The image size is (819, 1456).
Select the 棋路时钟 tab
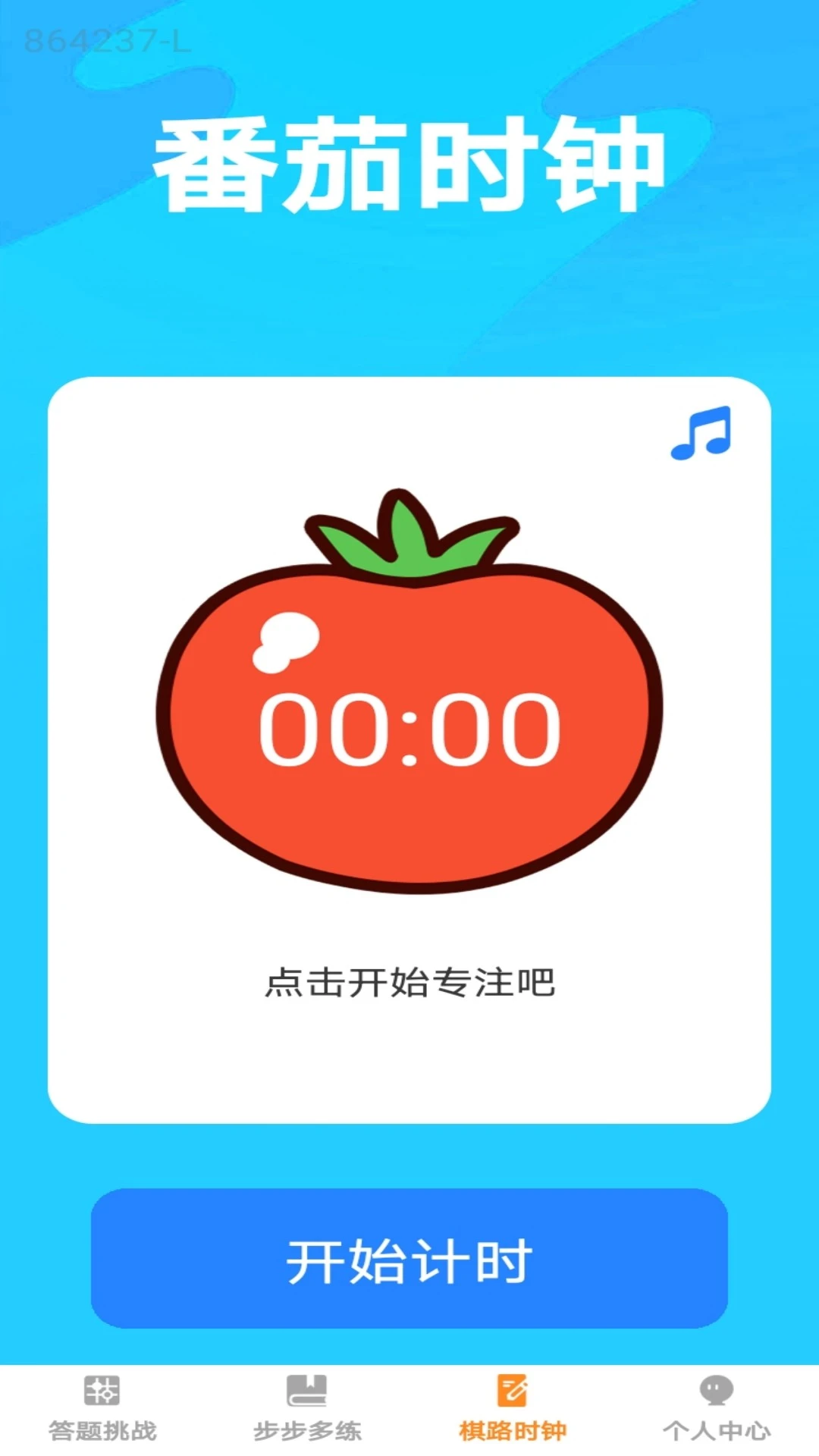513,1409
